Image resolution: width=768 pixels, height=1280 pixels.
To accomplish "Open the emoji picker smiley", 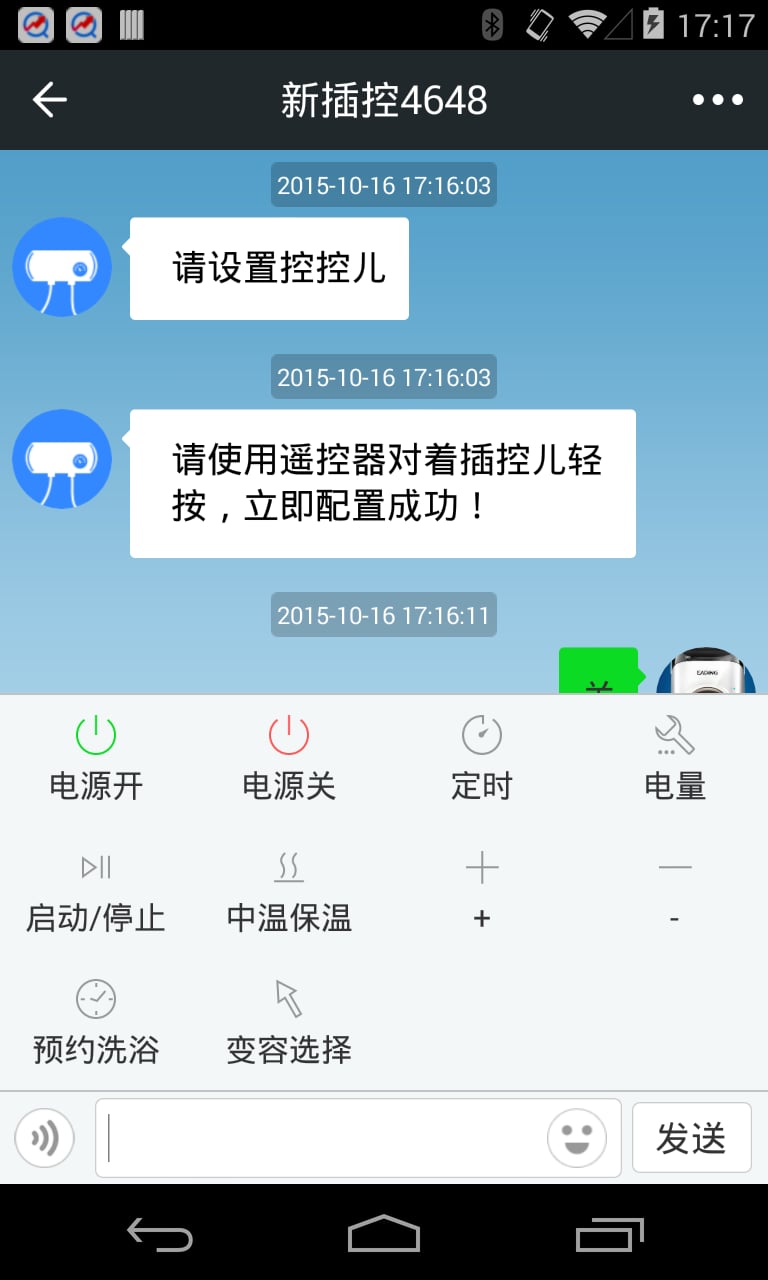I will coord(576,1138).
